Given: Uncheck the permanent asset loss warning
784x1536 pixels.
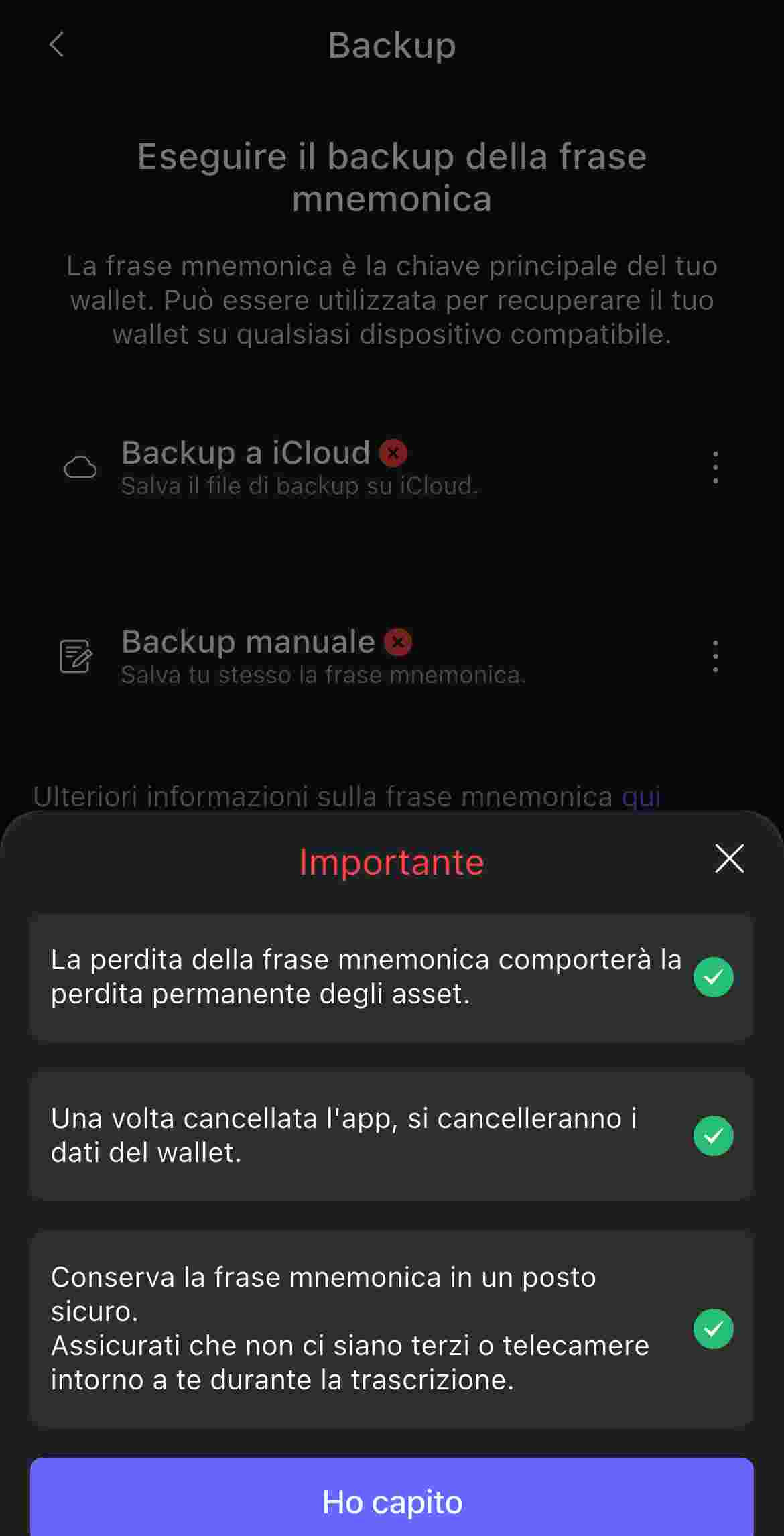Looking at the screenshot, I should [x=713, y=977].
